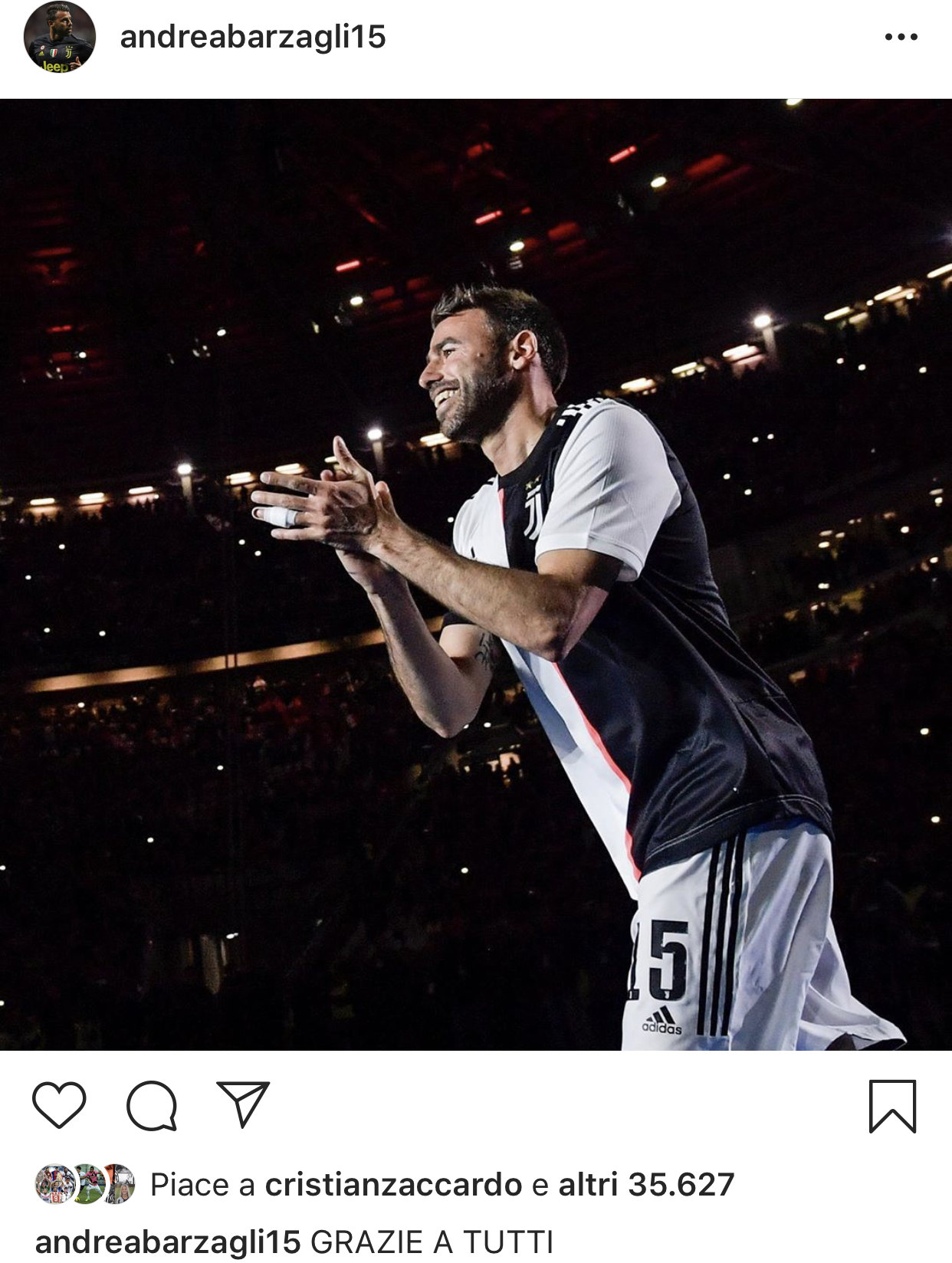The width and height of the screenshot is (952, 1263).
Task: Open andreabarzagli15 profile picture
Action: point(60,37)
